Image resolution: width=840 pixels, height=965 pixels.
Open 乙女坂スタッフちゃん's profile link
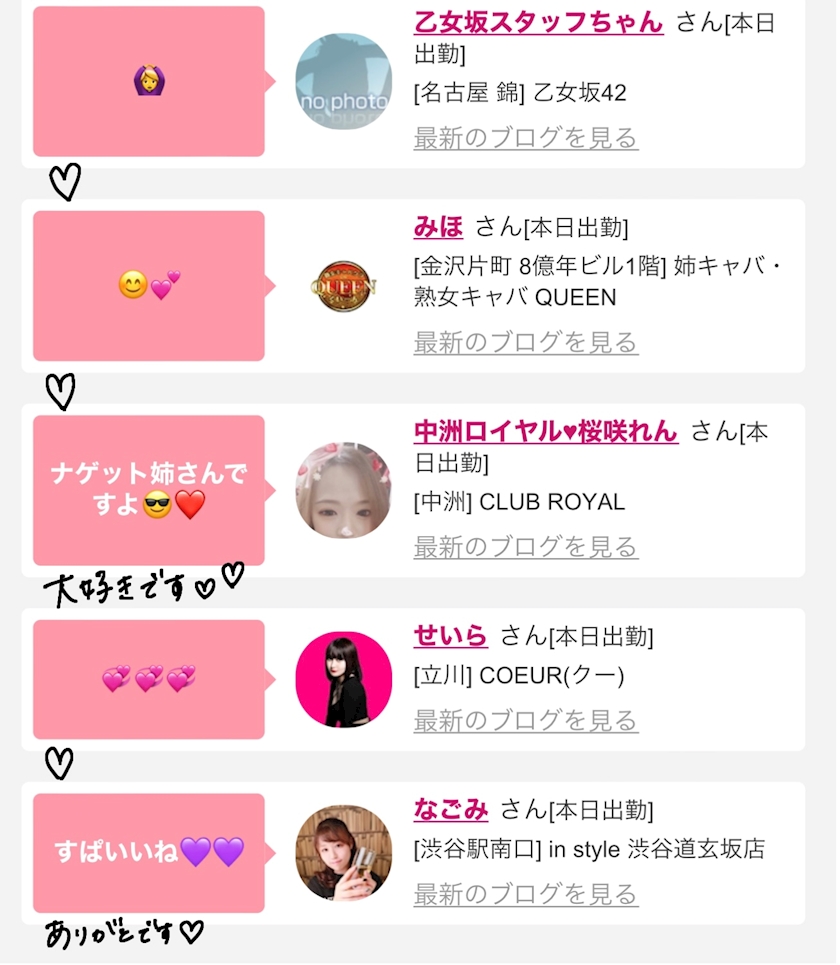tap(538, 23)
